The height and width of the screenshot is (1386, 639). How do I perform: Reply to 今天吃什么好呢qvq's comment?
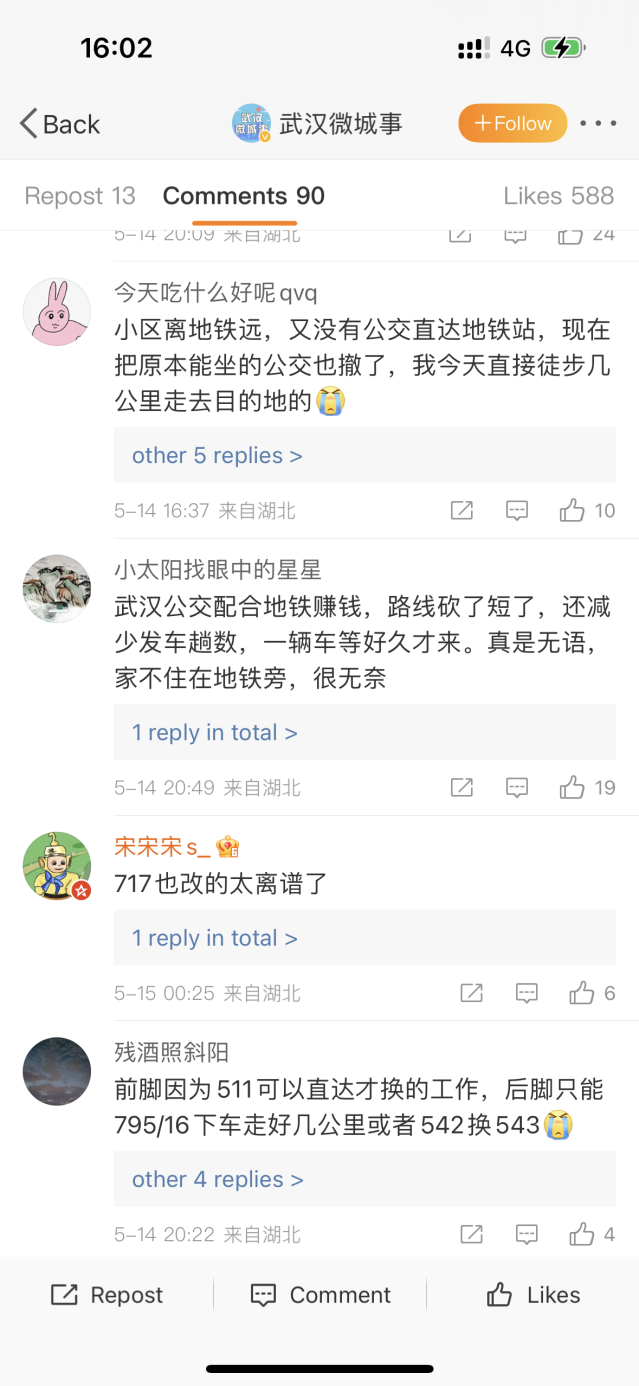516,511
